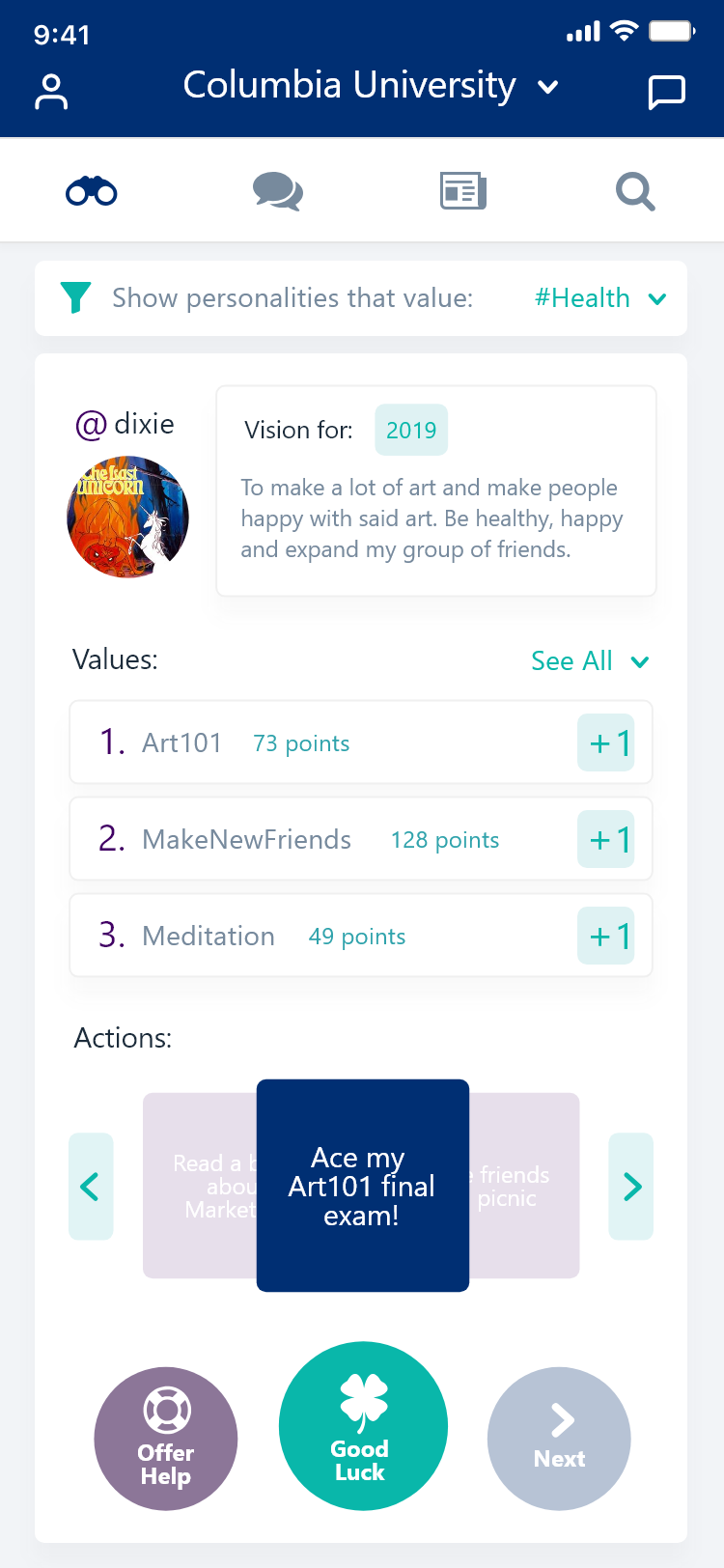The width and height of the screenshot is (724, 1568).
Task: Give +1 to MakeNewFriends
Action: tap(605, 839)
